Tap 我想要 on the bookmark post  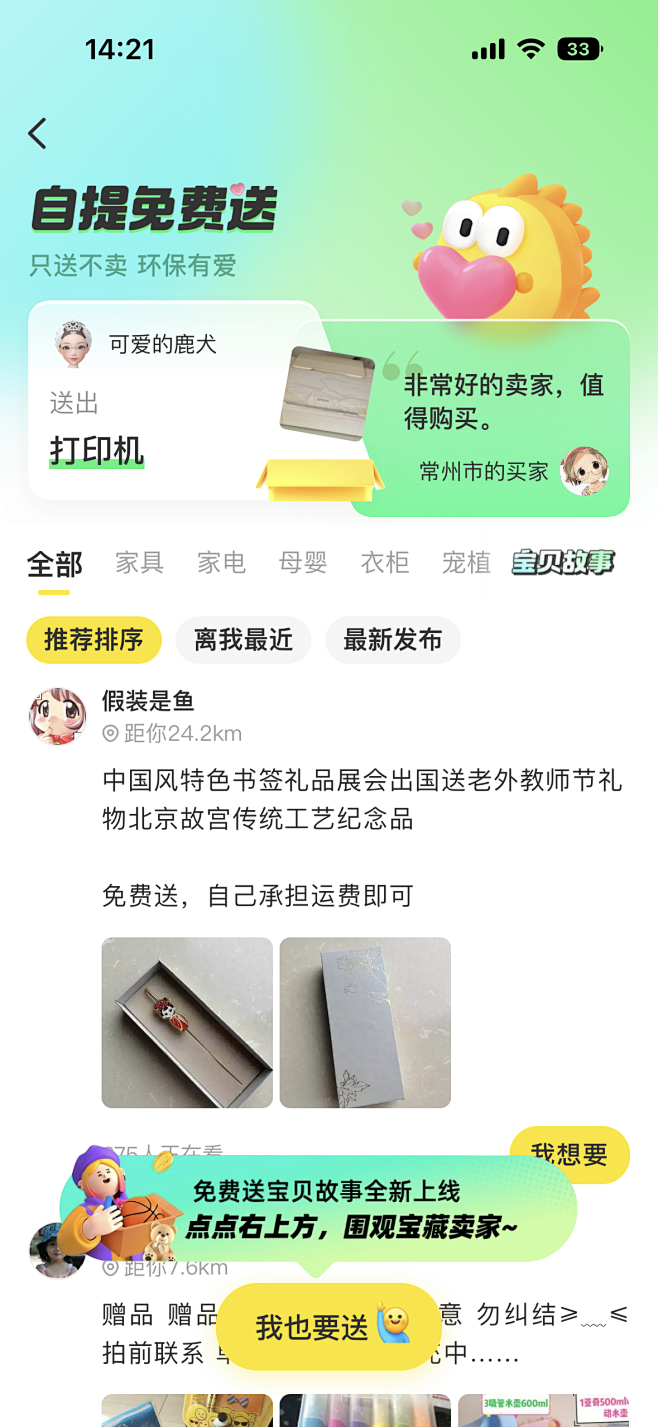(569, 1154)
